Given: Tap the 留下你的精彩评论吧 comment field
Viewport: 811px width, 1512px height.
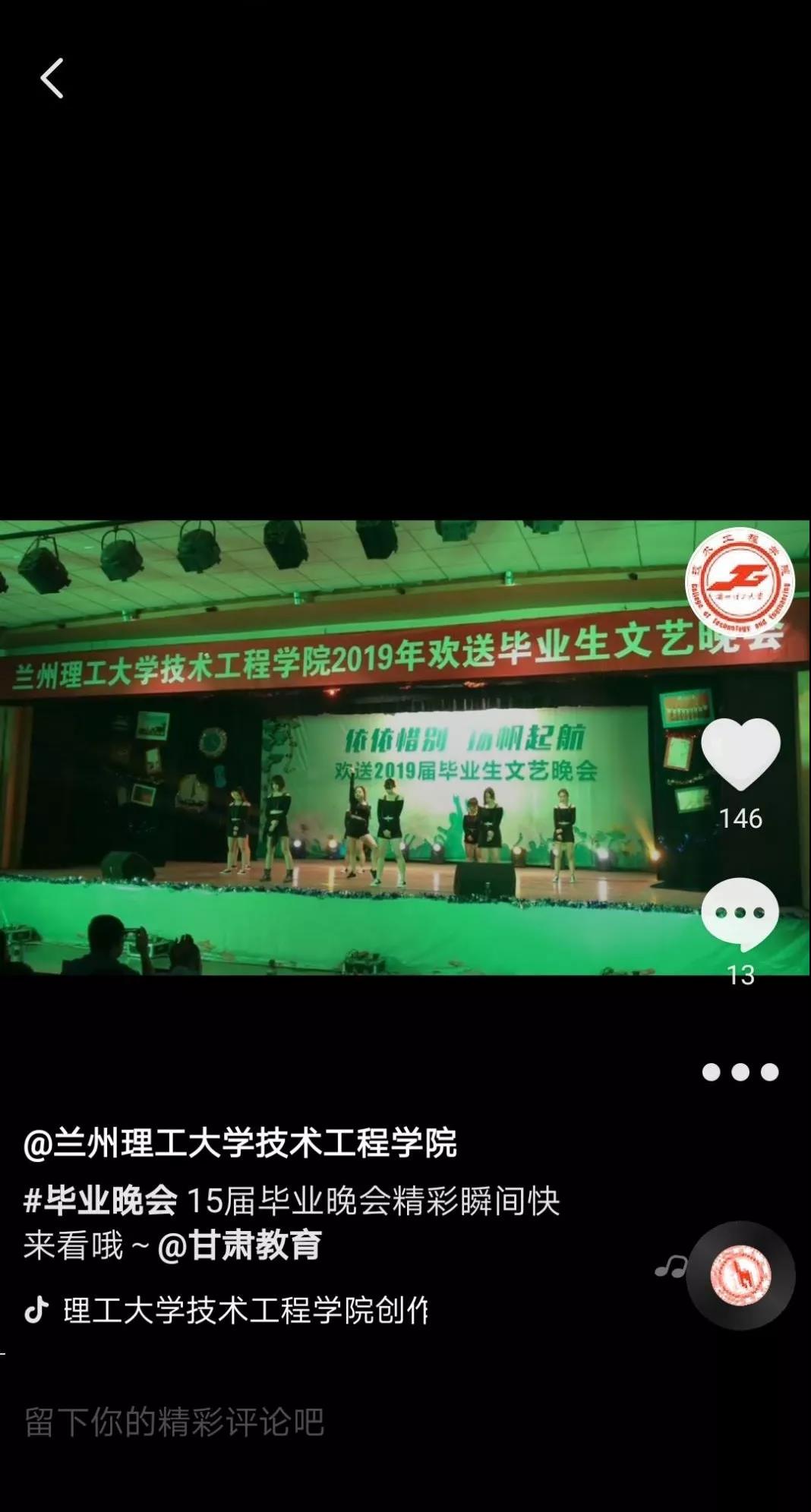Looking at the screenshot, I should [x=175, y=1422].
